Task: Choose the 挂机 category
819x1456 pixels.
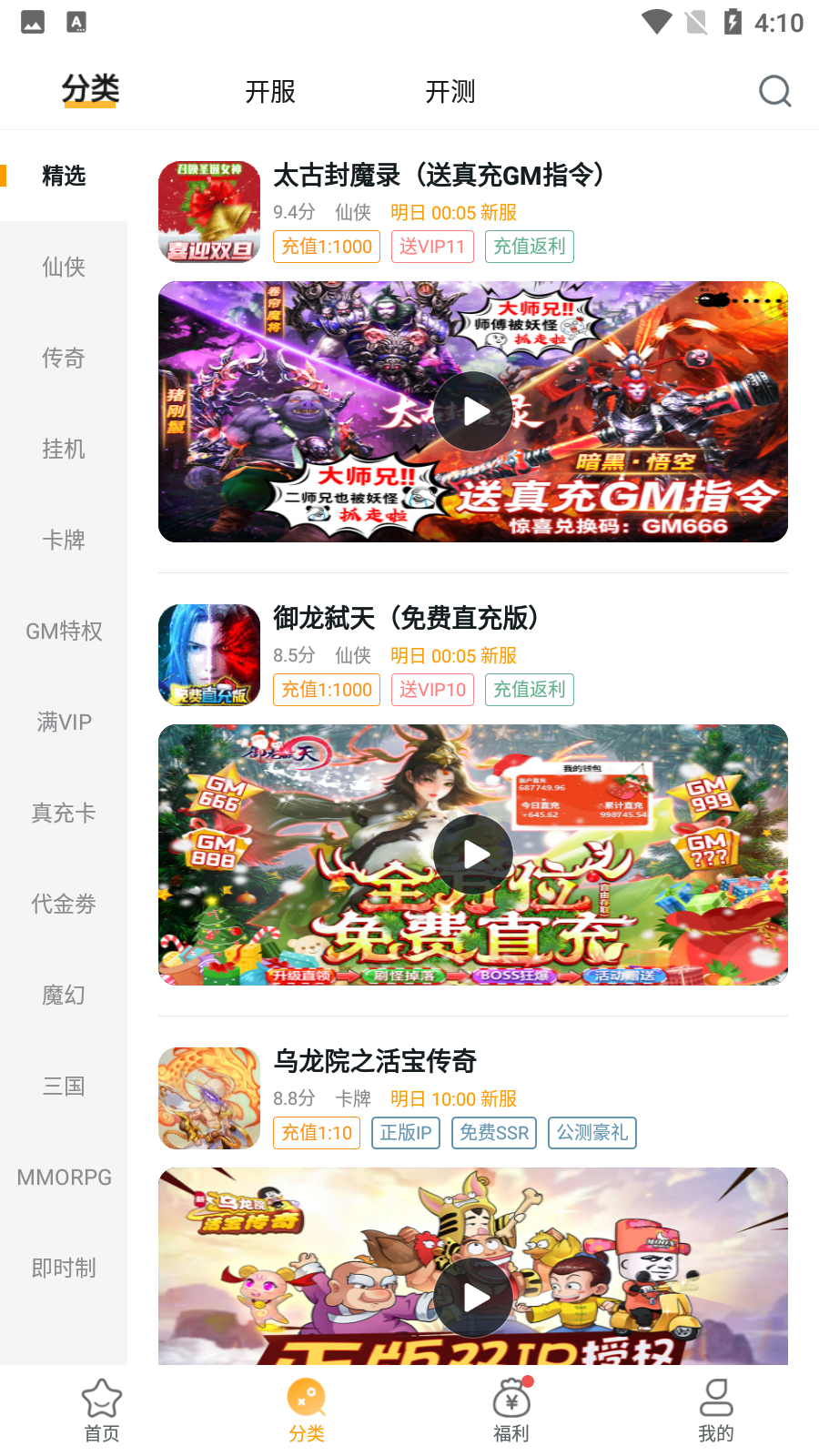Action: coord(64,449)
